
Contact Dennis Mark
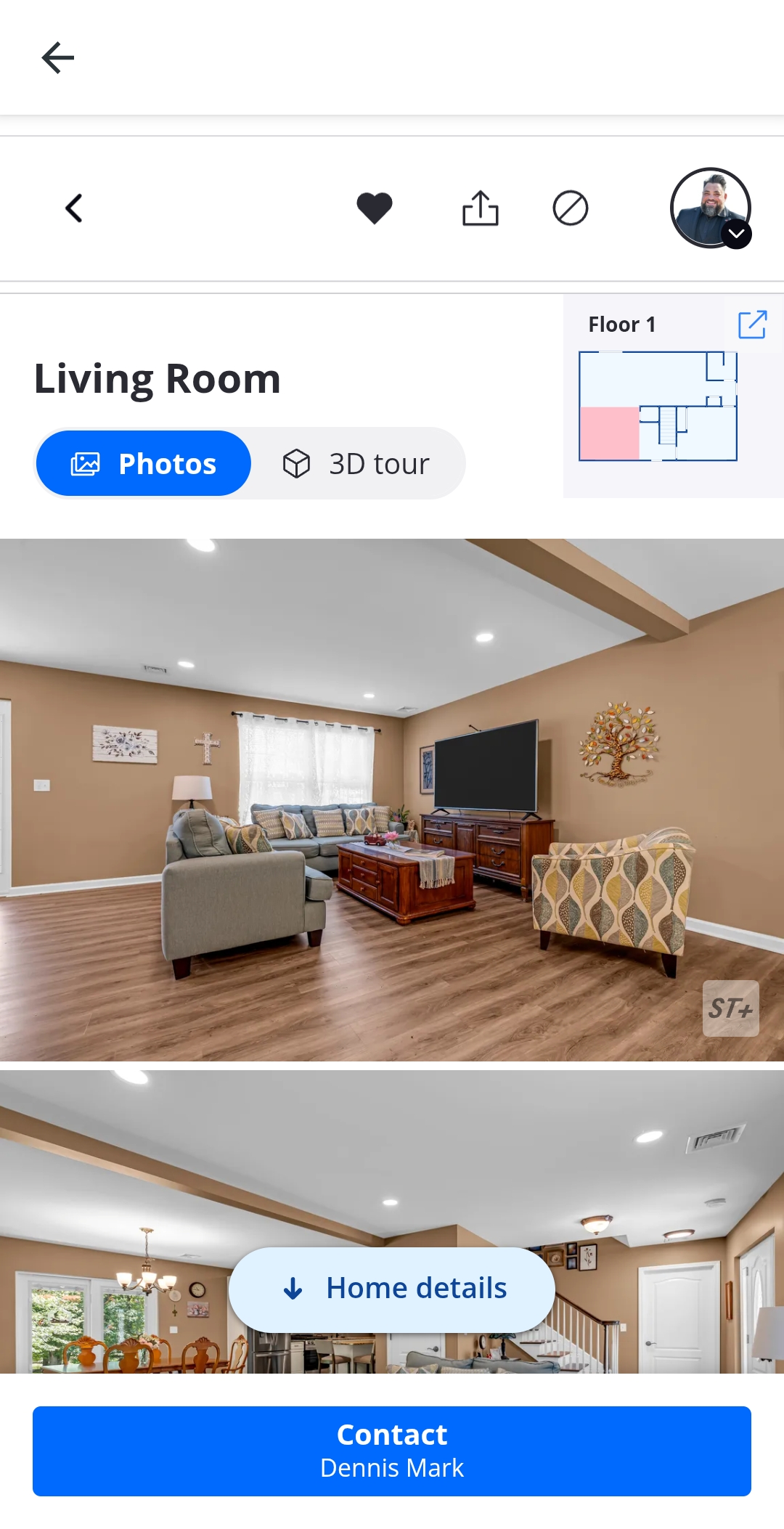(392, 1451)
